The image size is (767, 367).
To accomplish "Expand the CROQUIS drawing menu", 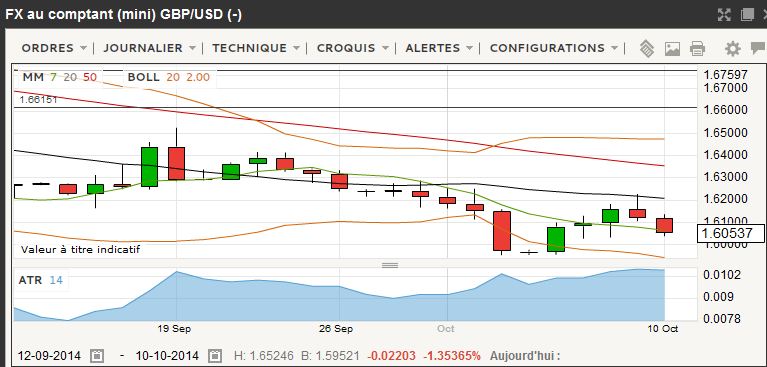I will (353, 48).
